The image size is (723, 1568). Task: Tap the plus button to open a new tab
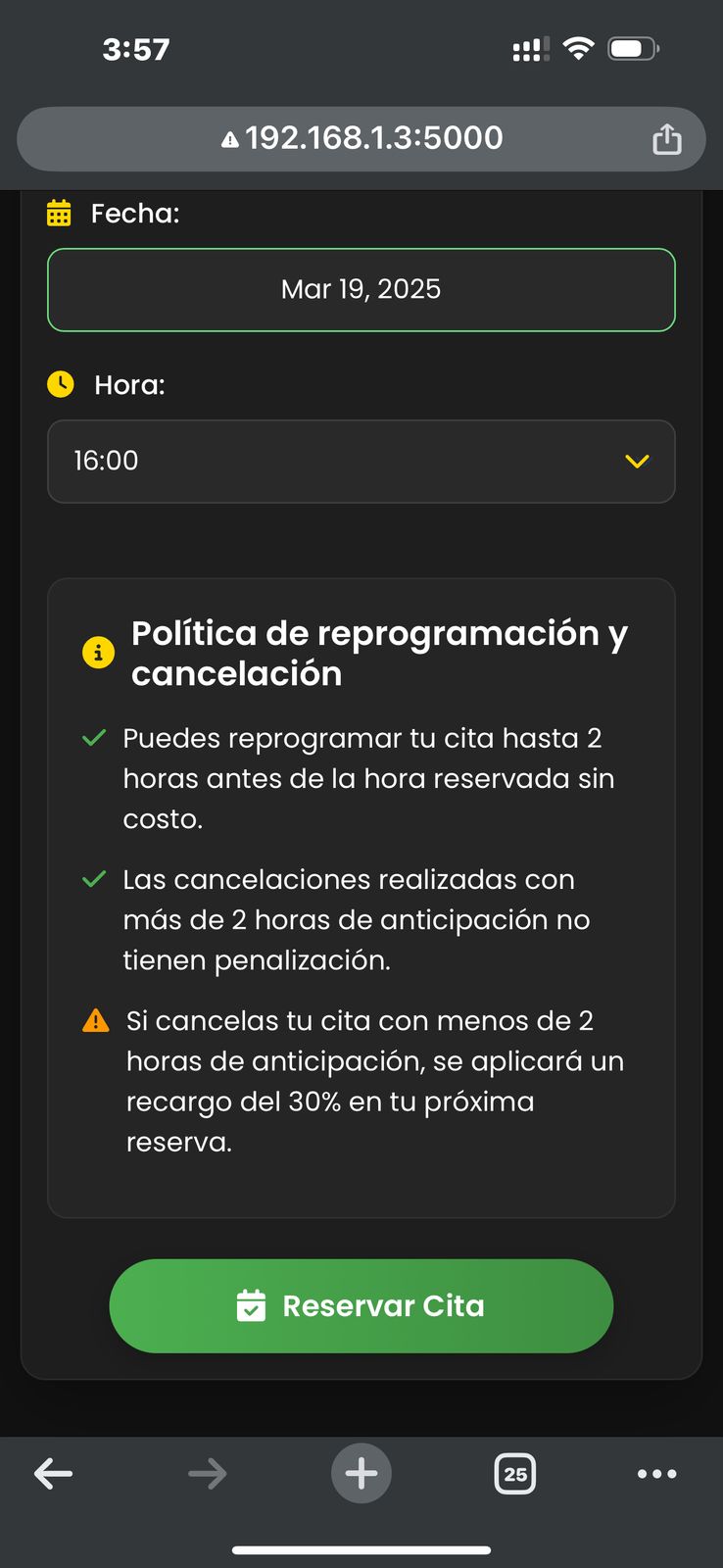(361, 1473)
